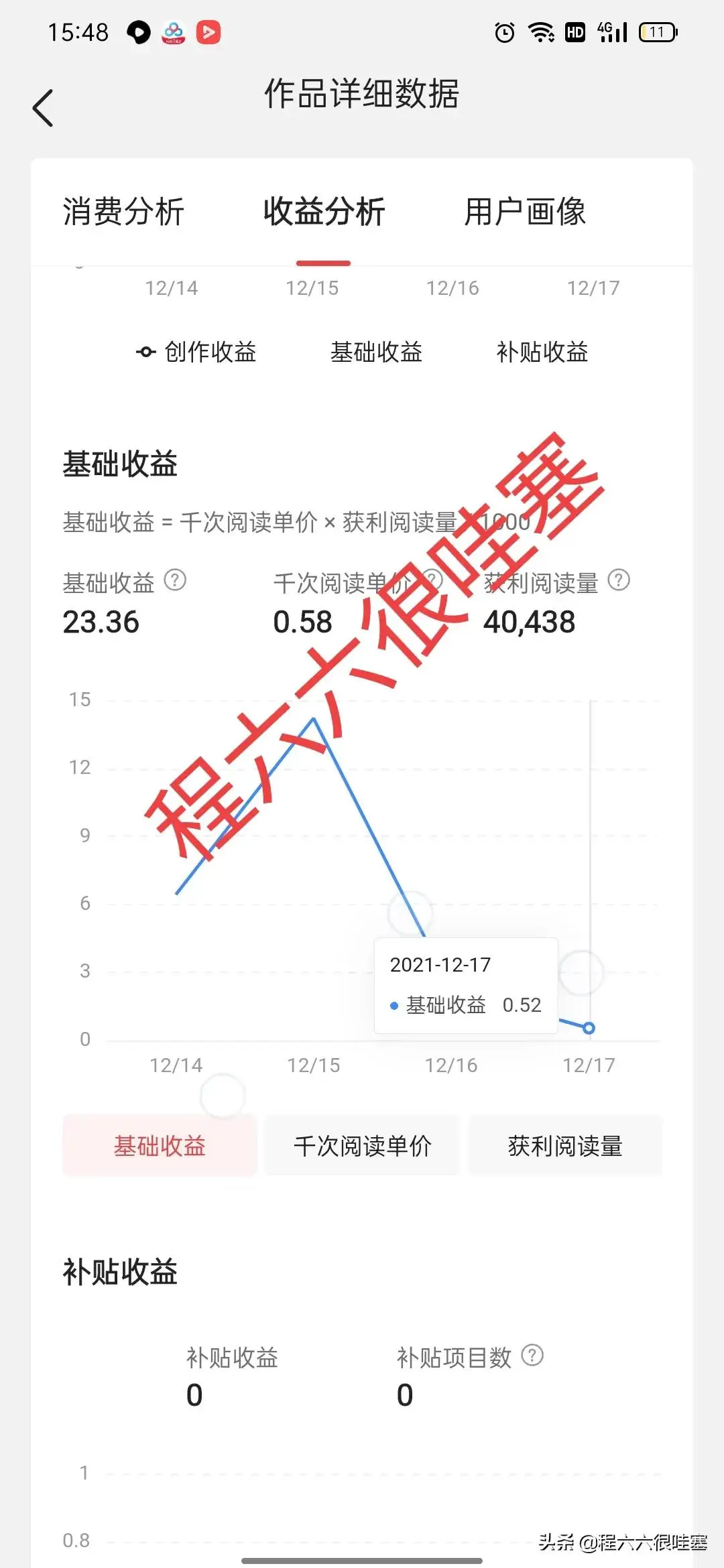The width and height of the screenshot is (724, 1568).
Task: Toggle the 补贴收益 chart legend
Action: 542,352
